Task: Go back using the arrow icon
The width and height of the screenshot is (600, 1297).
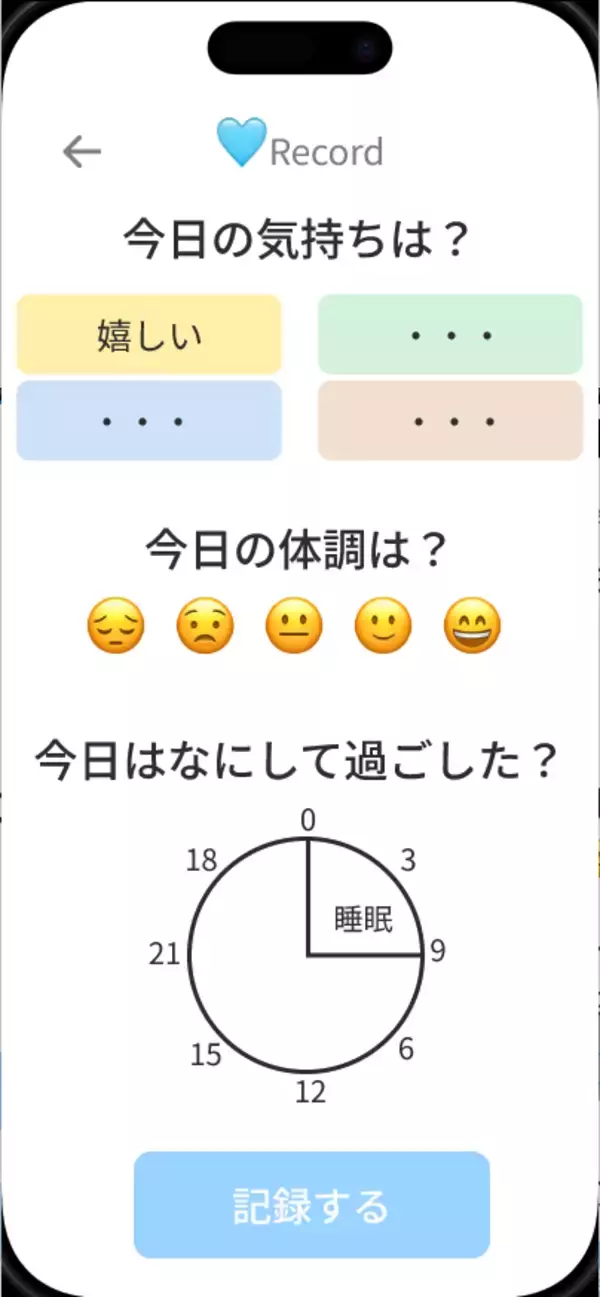Action: pyautogui.click(x=82, y=152)
